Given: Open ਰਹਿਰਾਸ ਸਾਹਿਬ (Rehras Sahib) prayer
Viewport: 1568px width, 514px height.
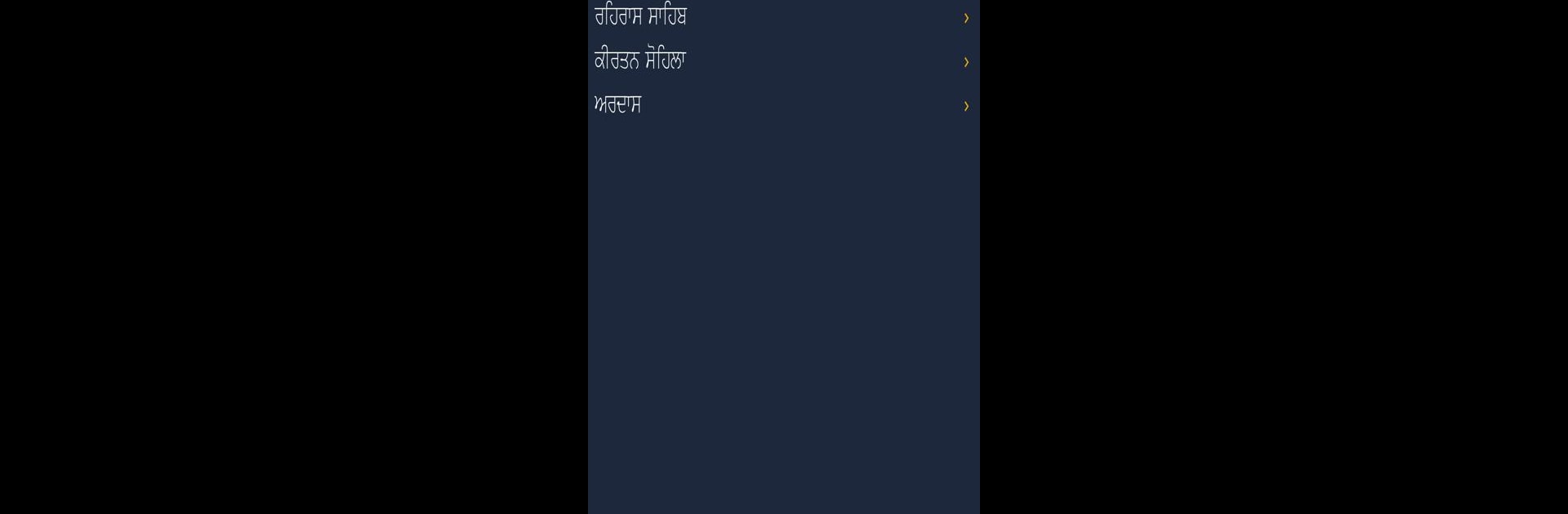Looking at the screenshot, I should (641, 16).
